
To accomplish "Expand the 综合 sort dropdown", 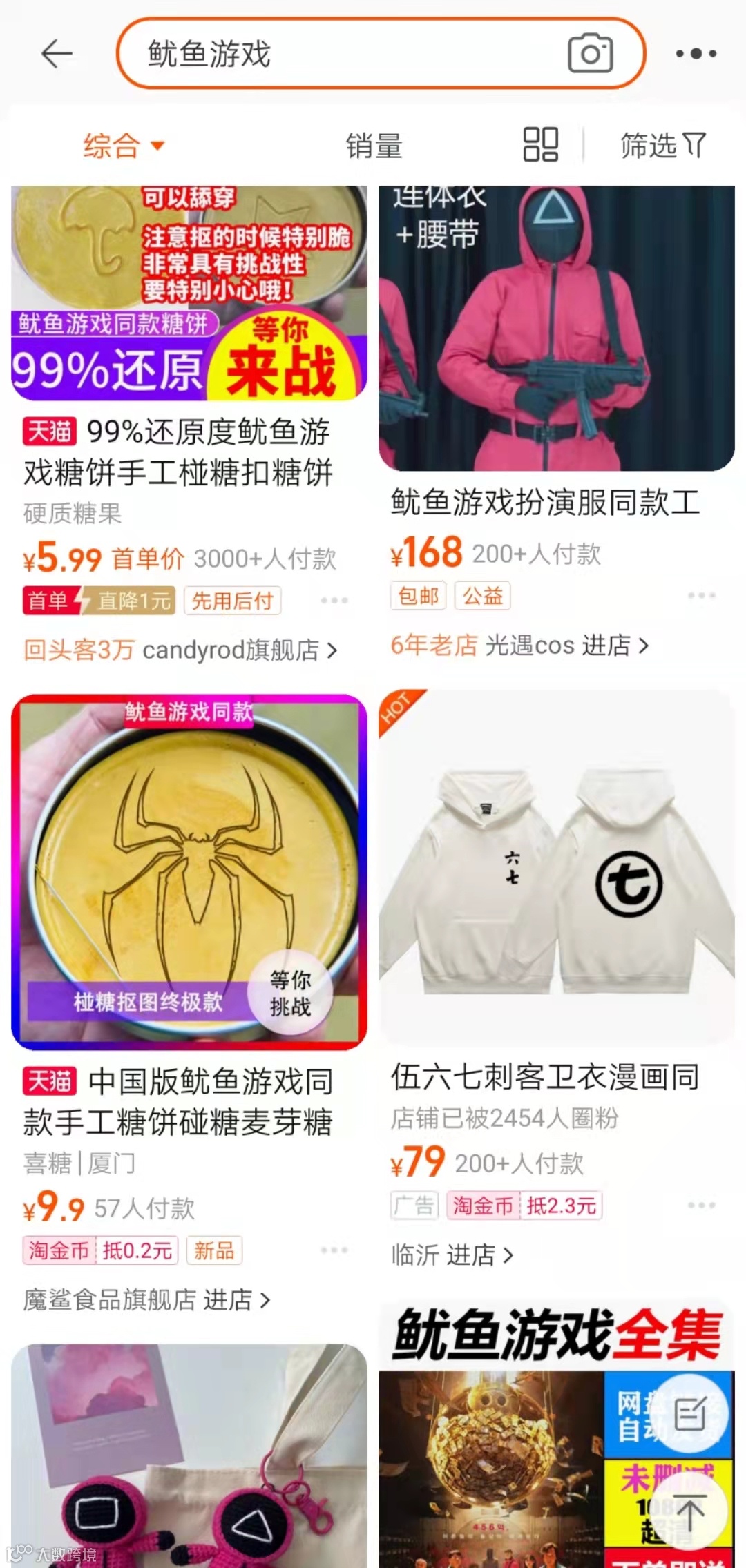I will [123, 146].
